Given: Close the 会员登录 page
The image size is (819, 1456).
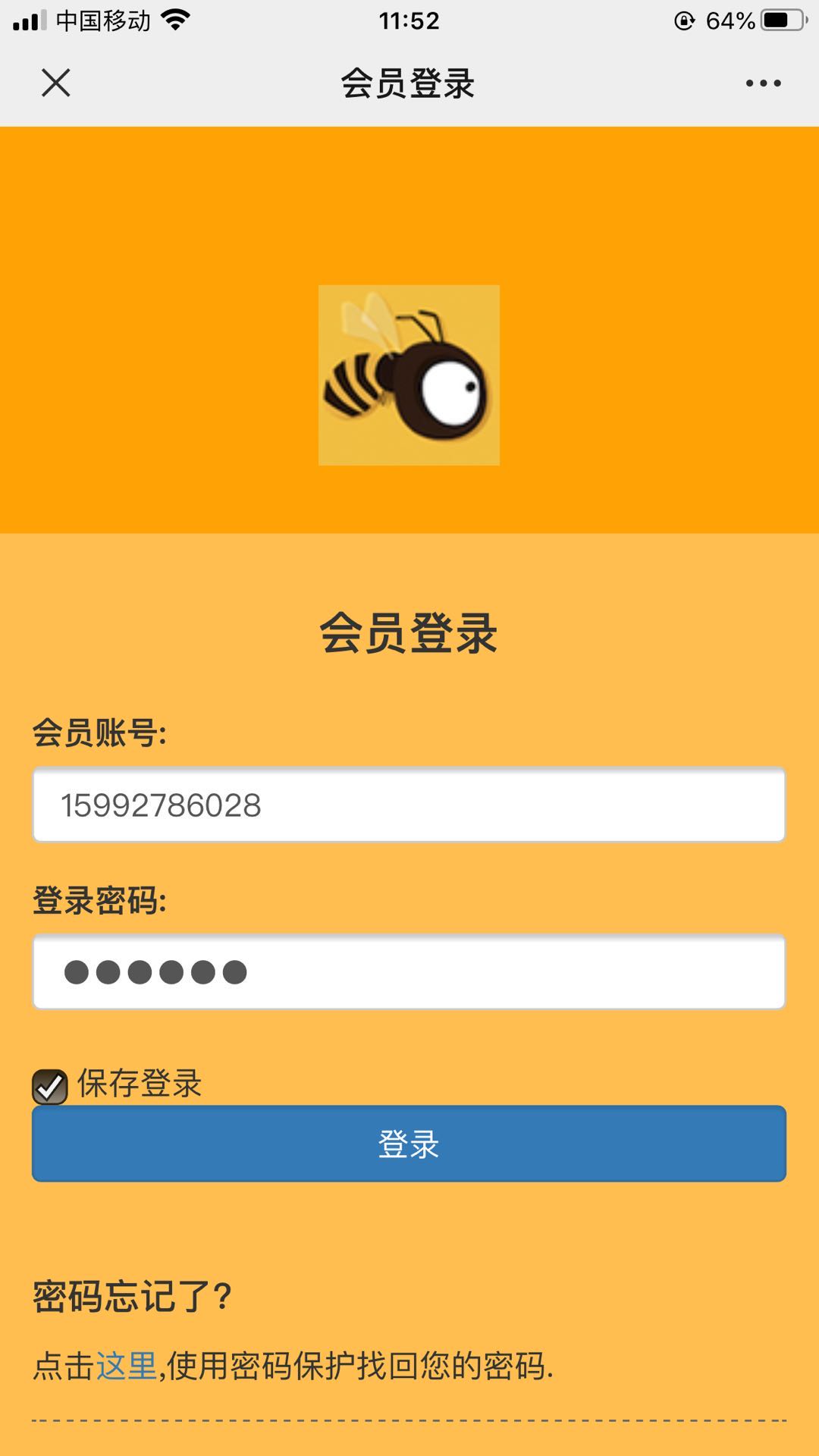Looking at the screenshot, I should (55, 83).
